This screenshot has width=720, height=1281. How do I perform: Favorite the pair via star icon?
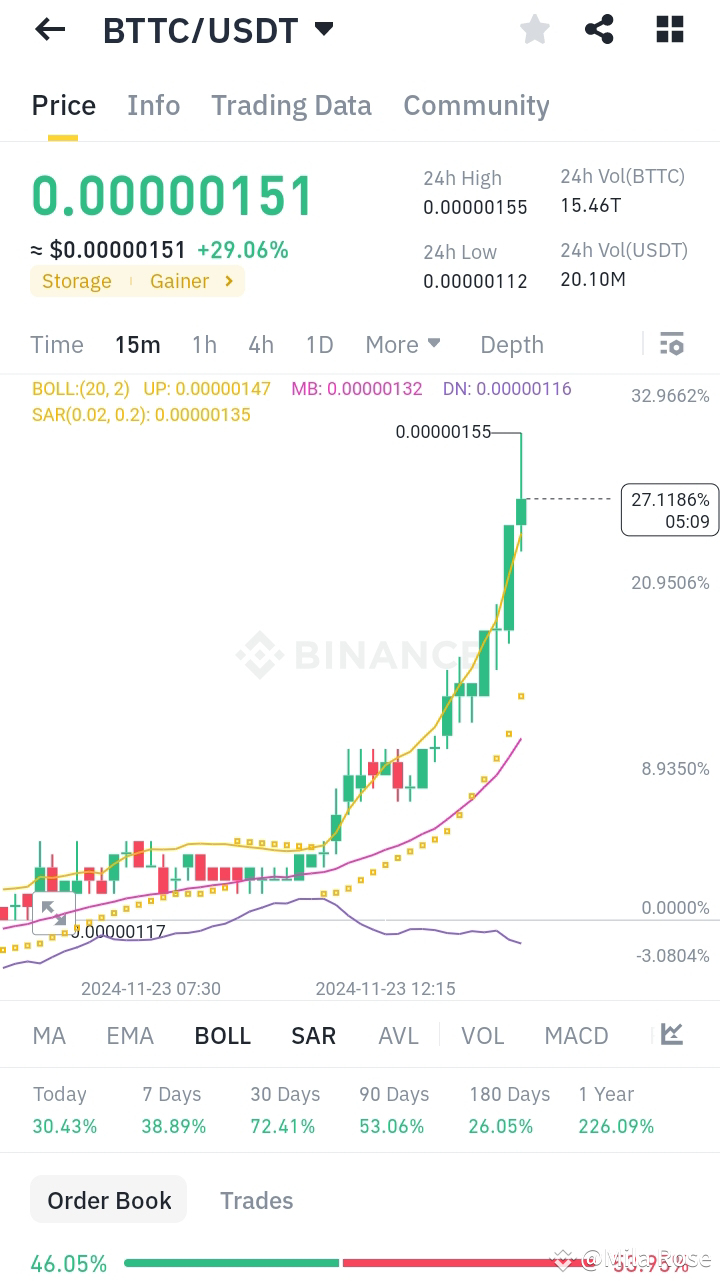(534, 29)
